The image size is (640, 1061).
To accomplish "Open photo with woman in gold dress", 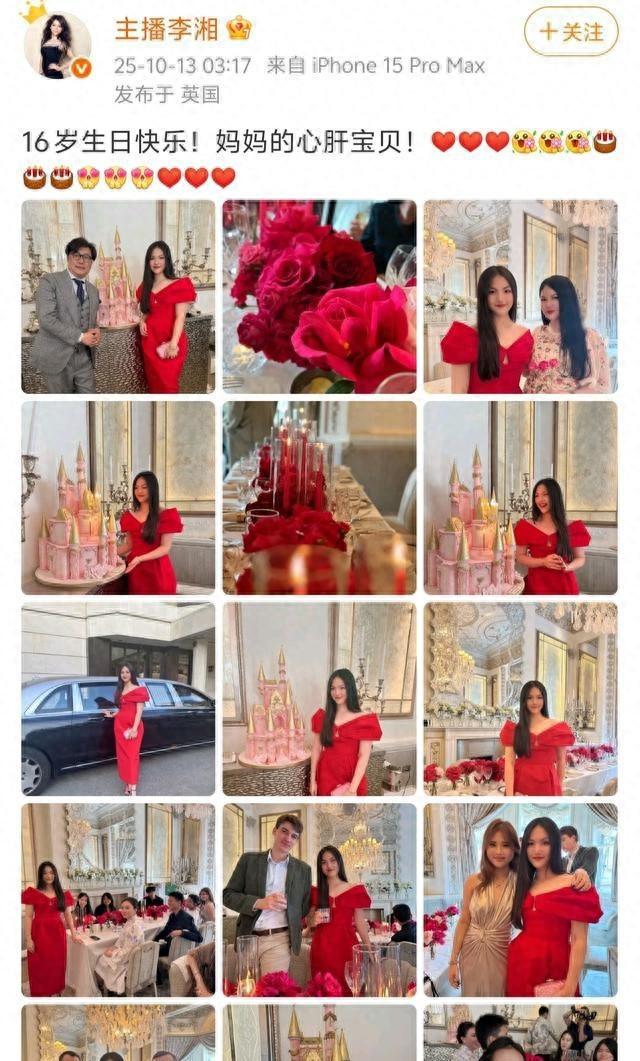I will (520, 899).
